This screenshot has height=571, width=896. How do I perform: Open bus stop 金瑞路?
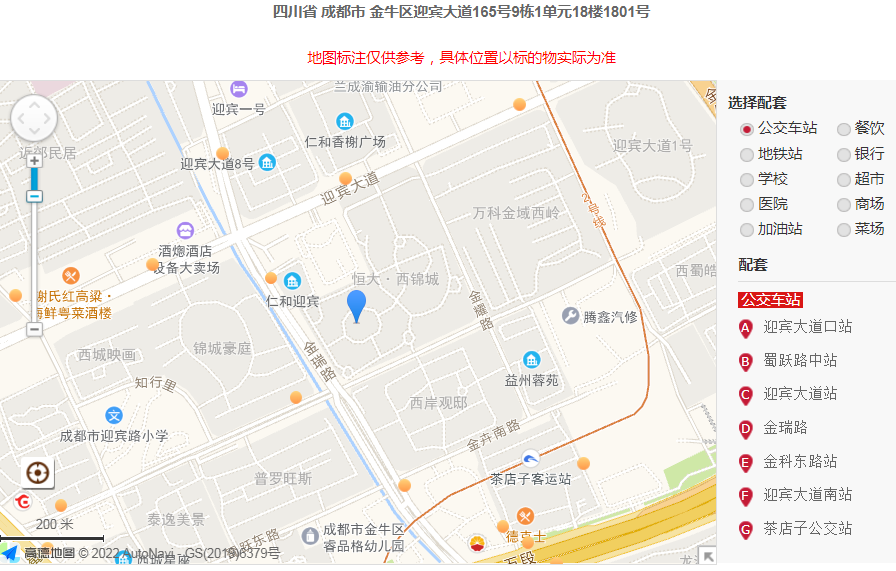(x=785, y=428)
